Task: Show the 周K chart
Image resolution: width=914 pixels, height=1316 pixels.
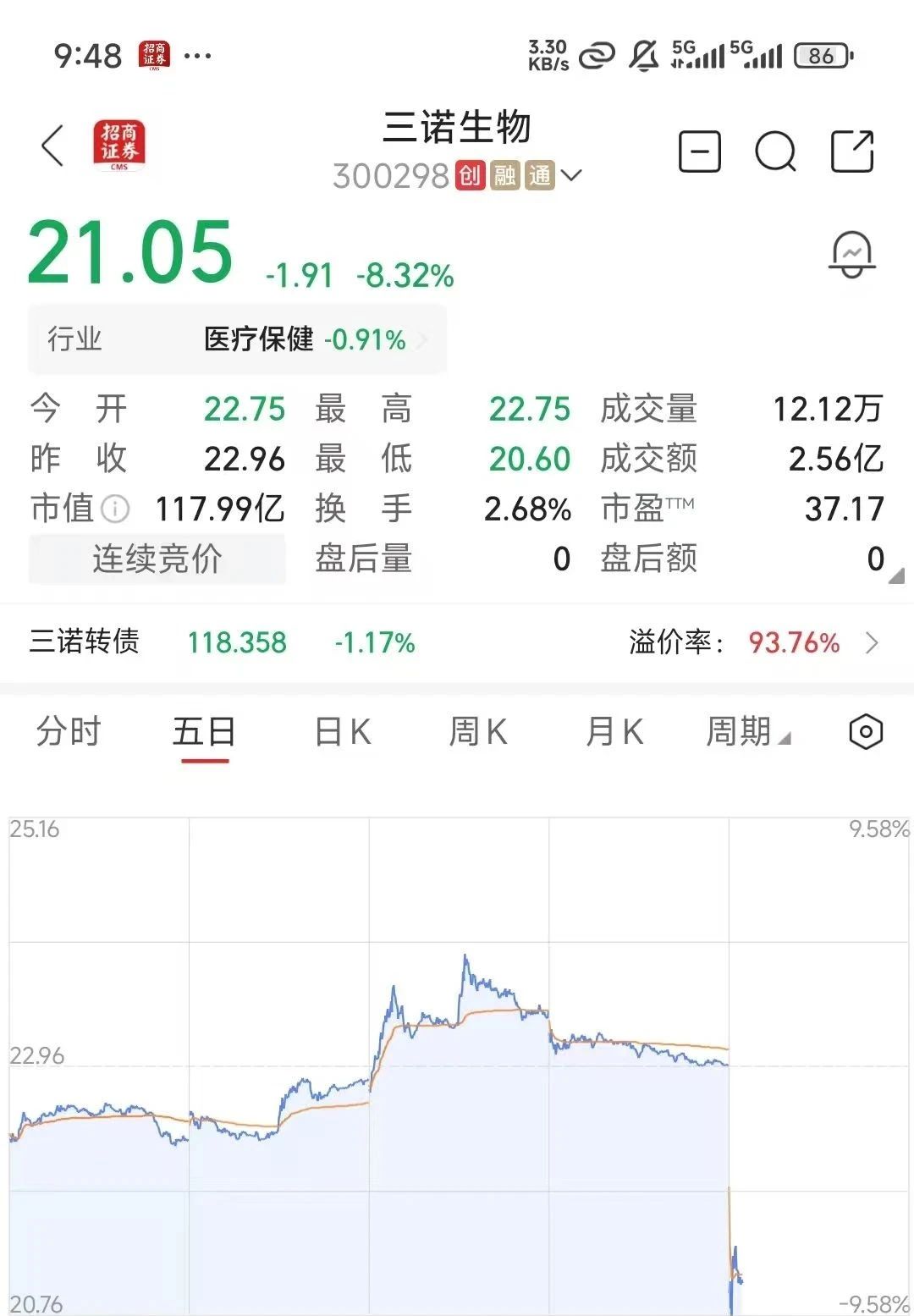Action: tap(478, 731)
